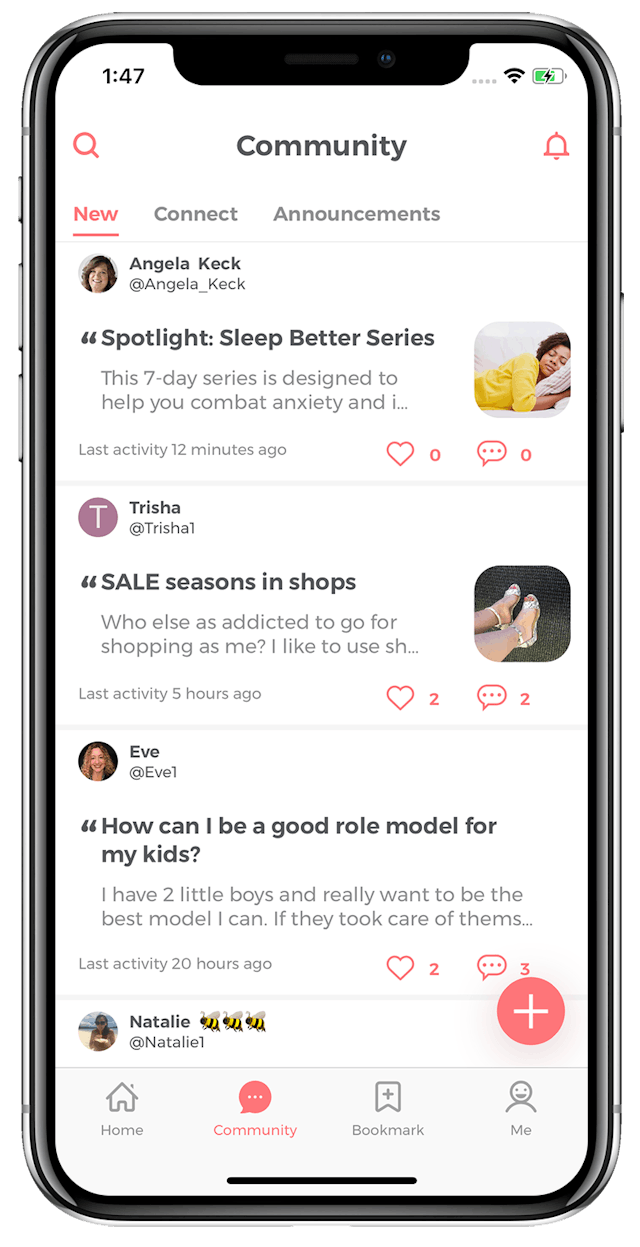640x1247 pixels.
Task: Open the notifications bell
Action: click(x=556, y=146)
